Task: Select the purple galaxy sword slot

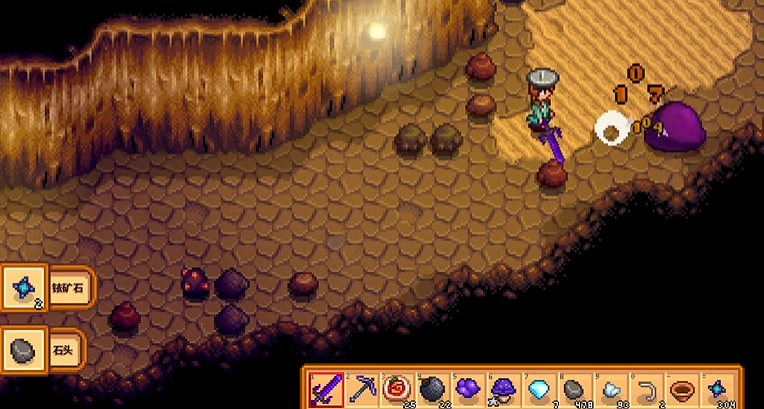Action: point(326,387)
